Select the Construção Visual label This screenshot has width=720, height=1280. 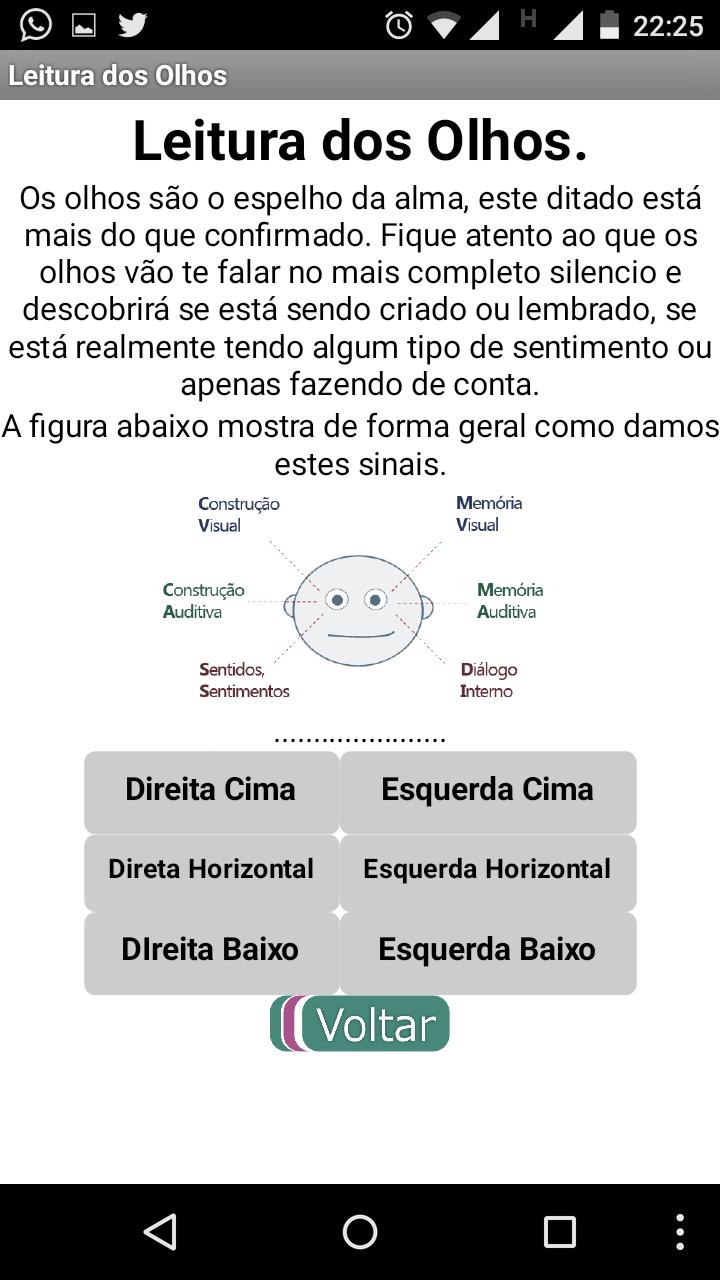240,513
